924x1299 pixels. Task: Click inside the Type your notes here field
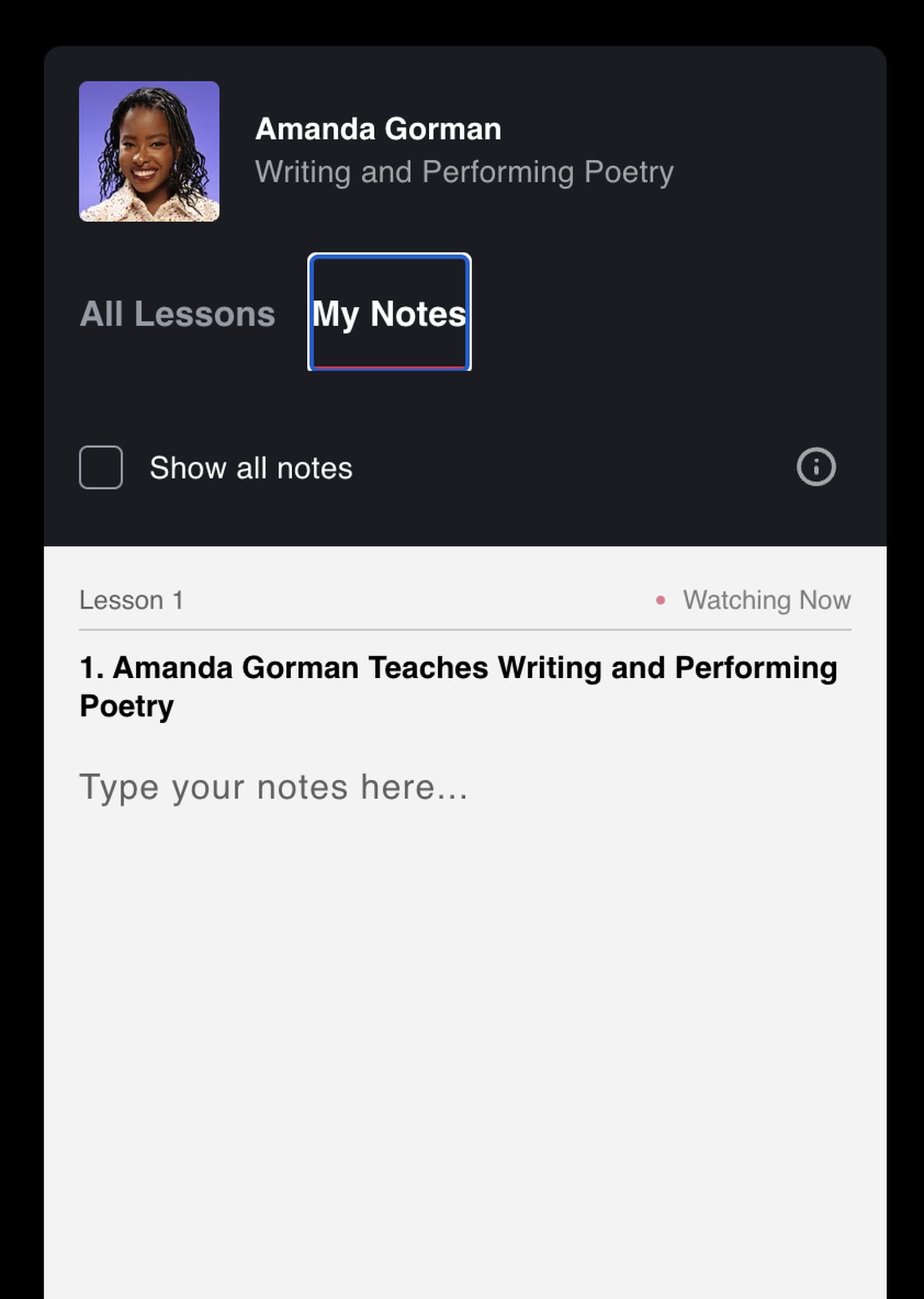click(x=274, y=786)
